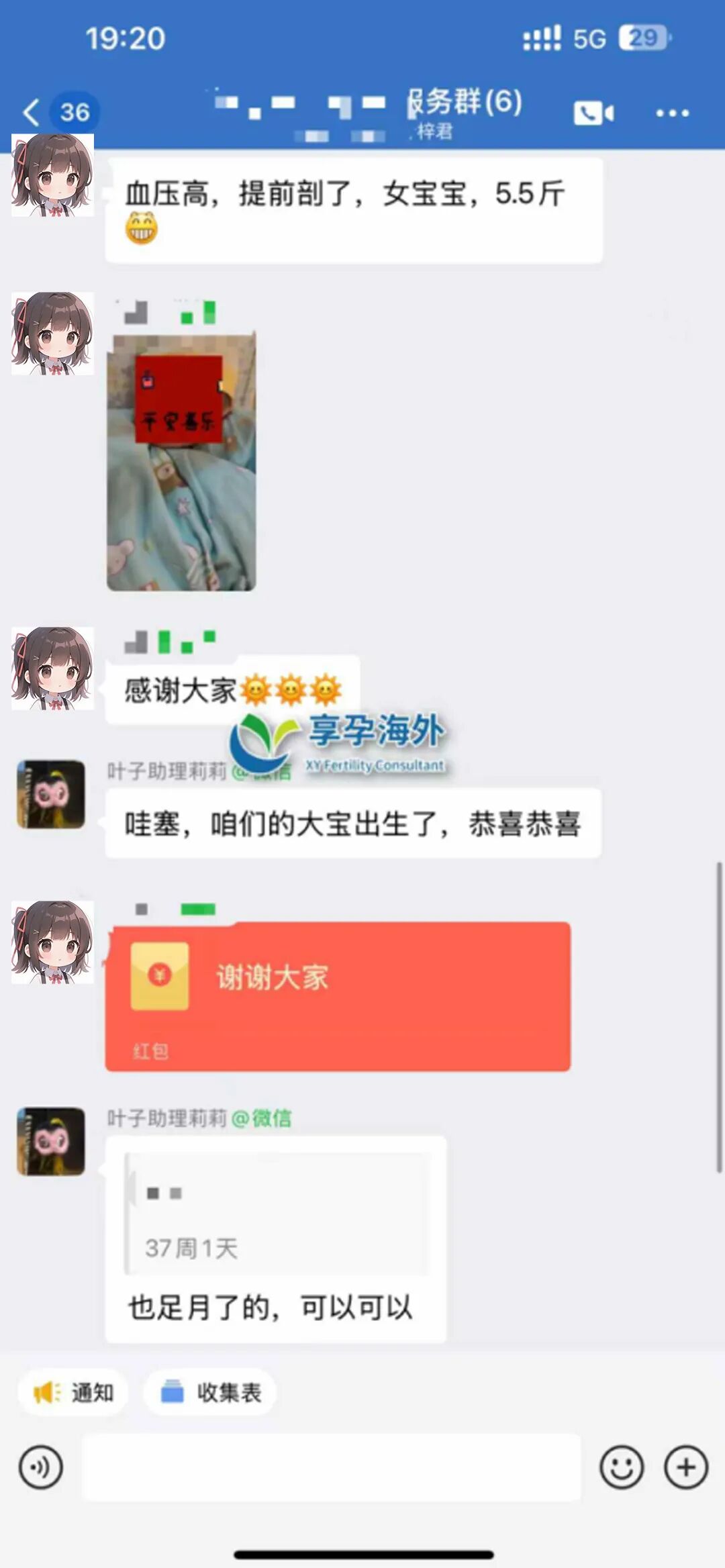Open the baby photo in the chat
This screenshot has width=725, height=1568.
(x=181, y=462)
